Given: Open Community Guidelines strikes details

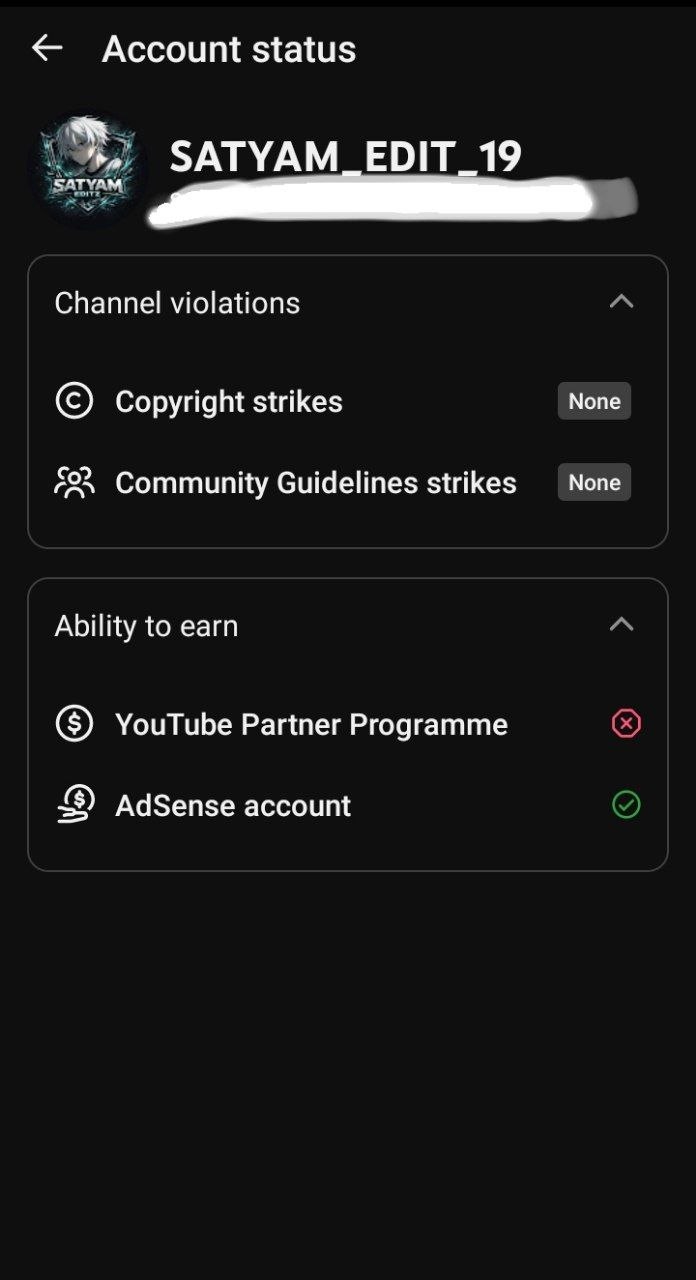Looking at the screenshot, I should click(x=347, y=483).
